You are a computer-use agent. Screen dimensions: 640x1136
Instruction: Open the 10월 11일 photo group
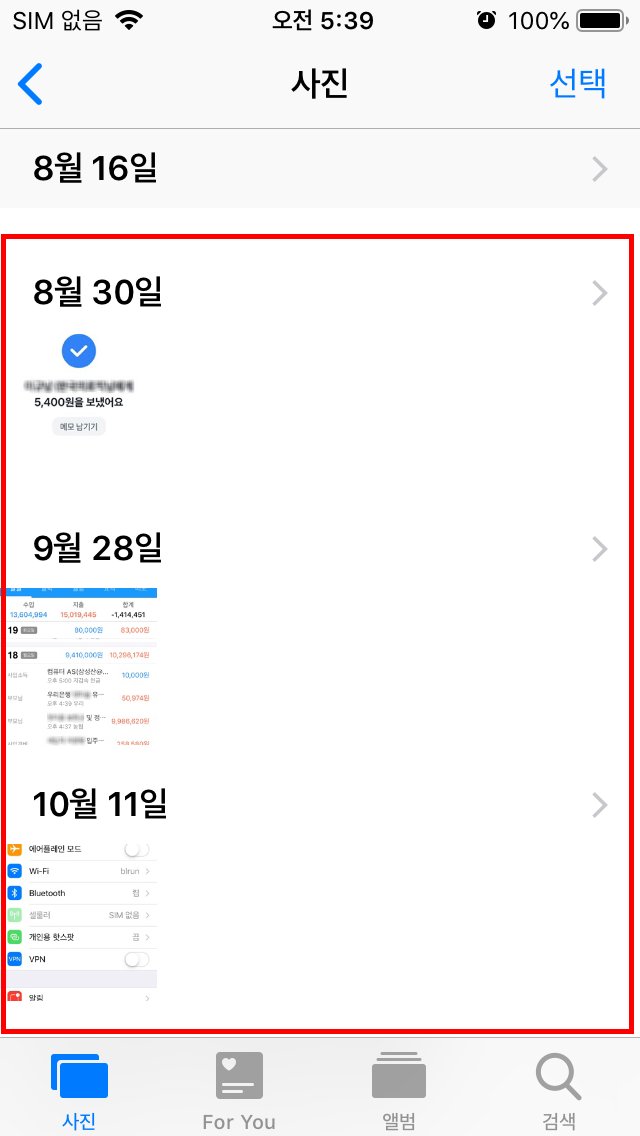(320, 804)
